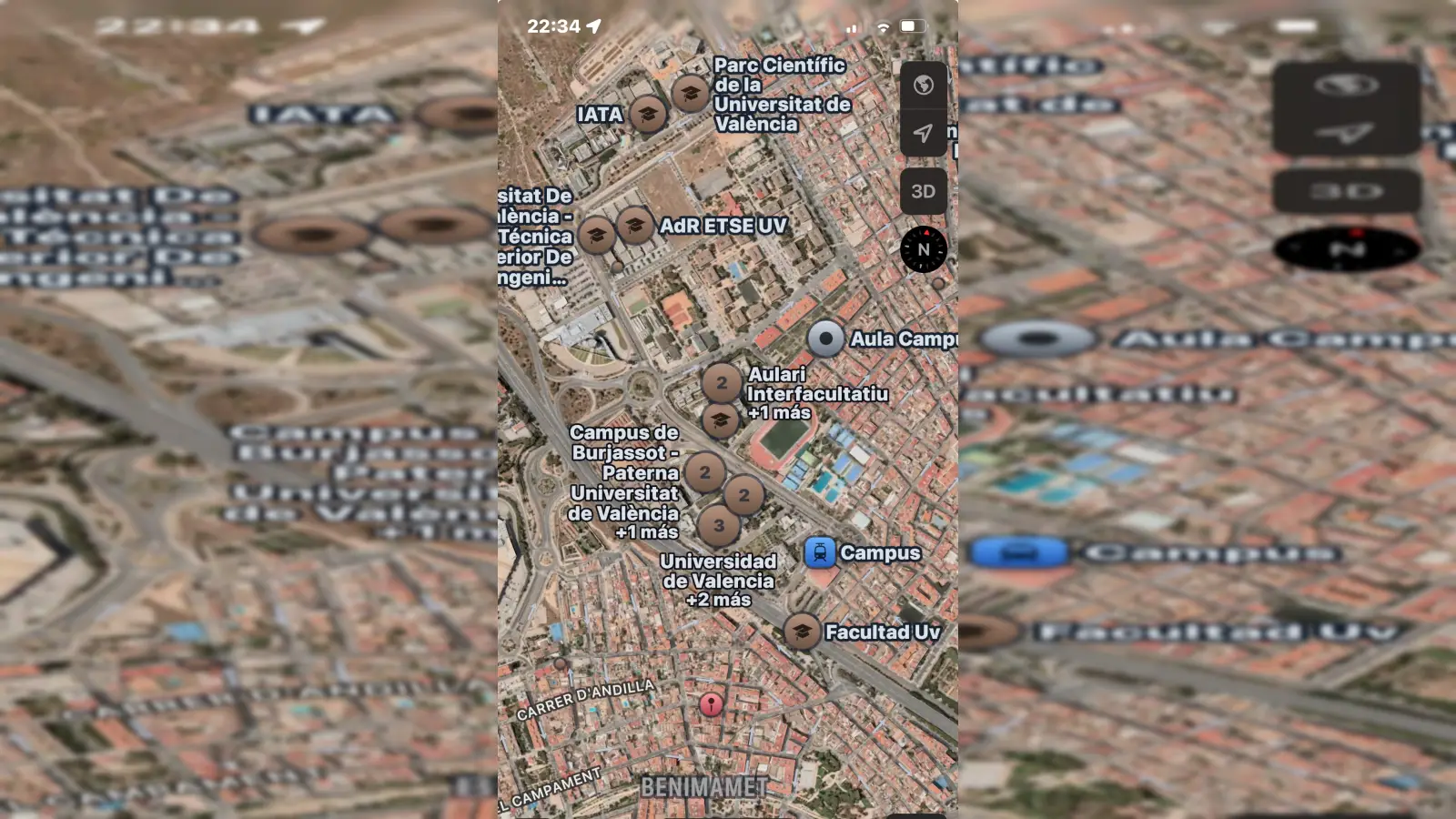Image resolution: width=1456 pixels, height=819 pixels.
Task: Tap the location tracking arrow button
Action: pyautogui.click(x=923, y=133)
